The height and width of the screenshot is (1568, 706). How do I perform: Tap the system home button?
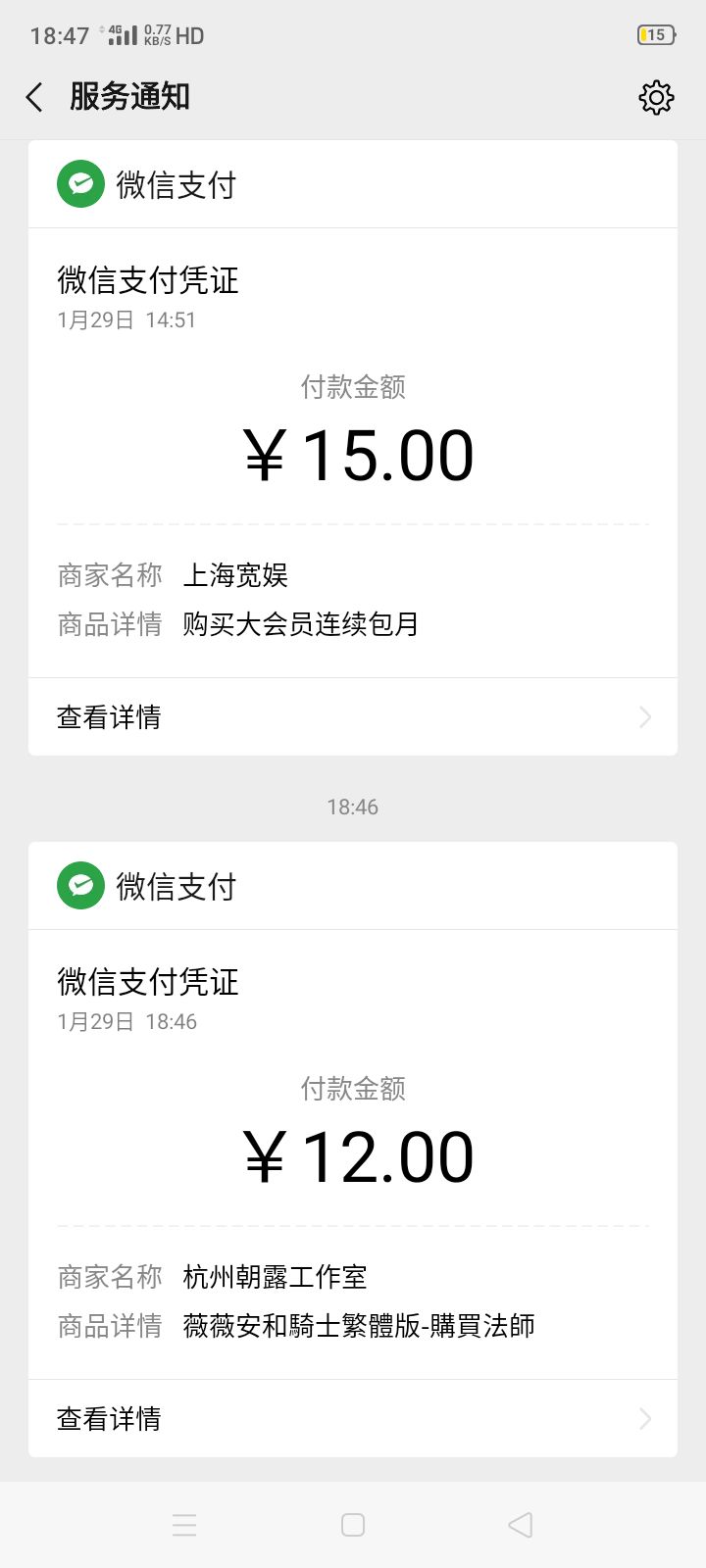(x=353, y=1525)
